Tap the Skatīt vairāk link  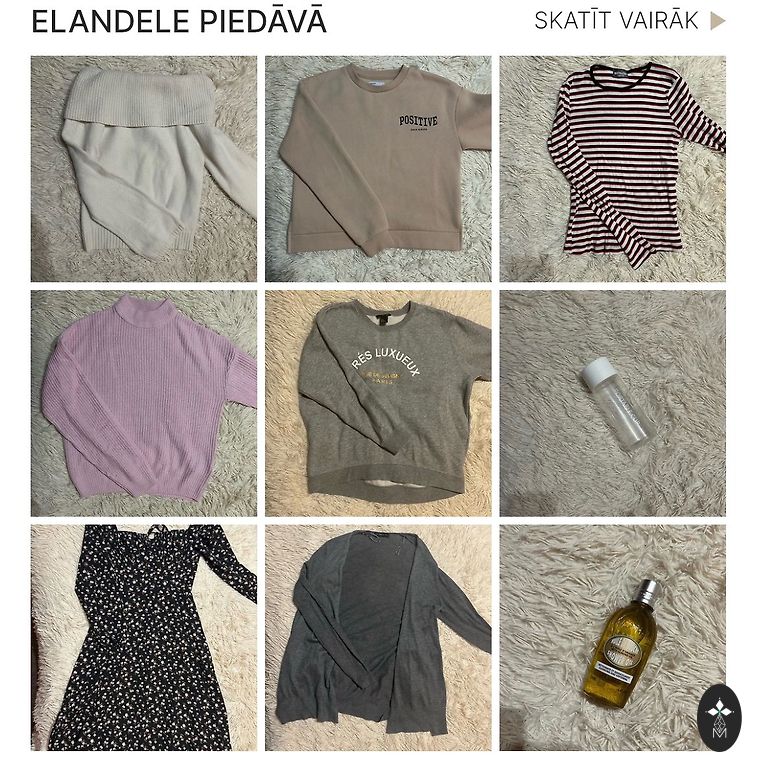point(628,21)
